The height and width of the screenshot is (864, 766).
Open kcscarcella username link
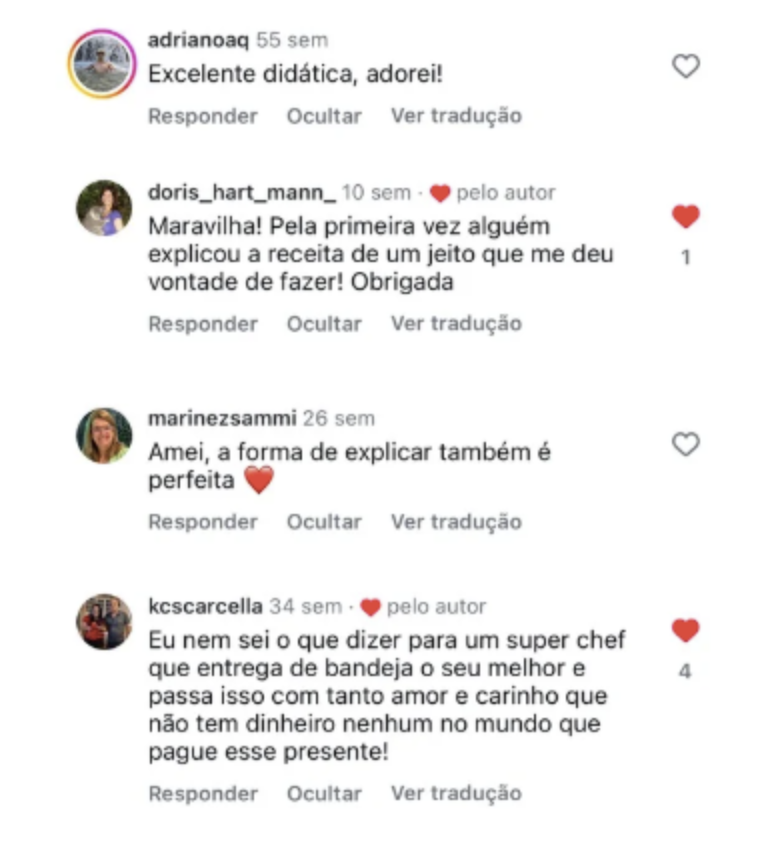(x=205, y=607)
